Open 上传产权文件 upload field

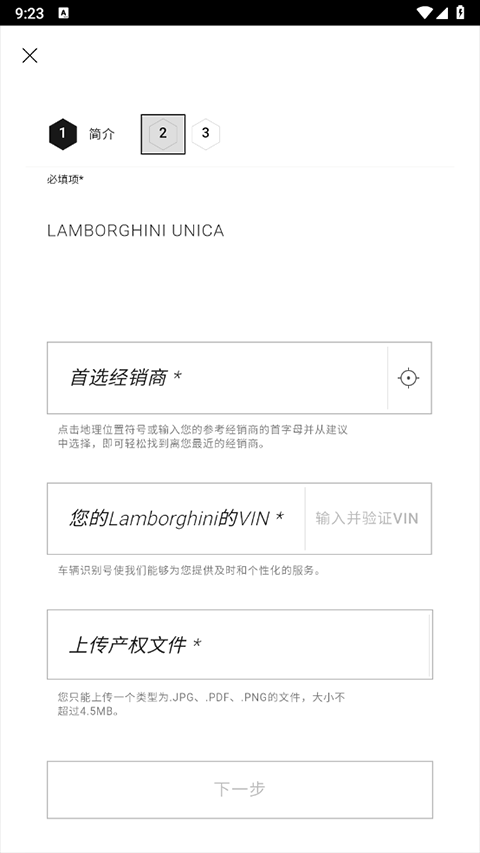(x=240, y=645)
